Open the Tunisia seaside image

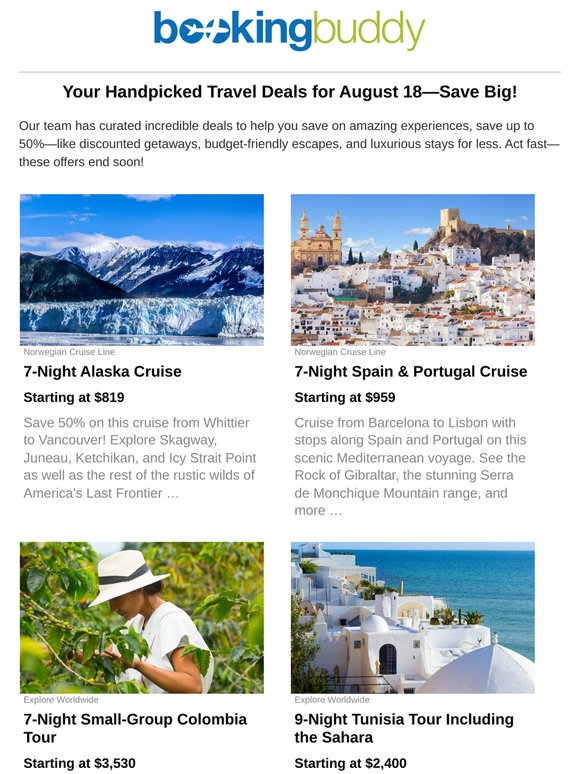pos(413,618)
